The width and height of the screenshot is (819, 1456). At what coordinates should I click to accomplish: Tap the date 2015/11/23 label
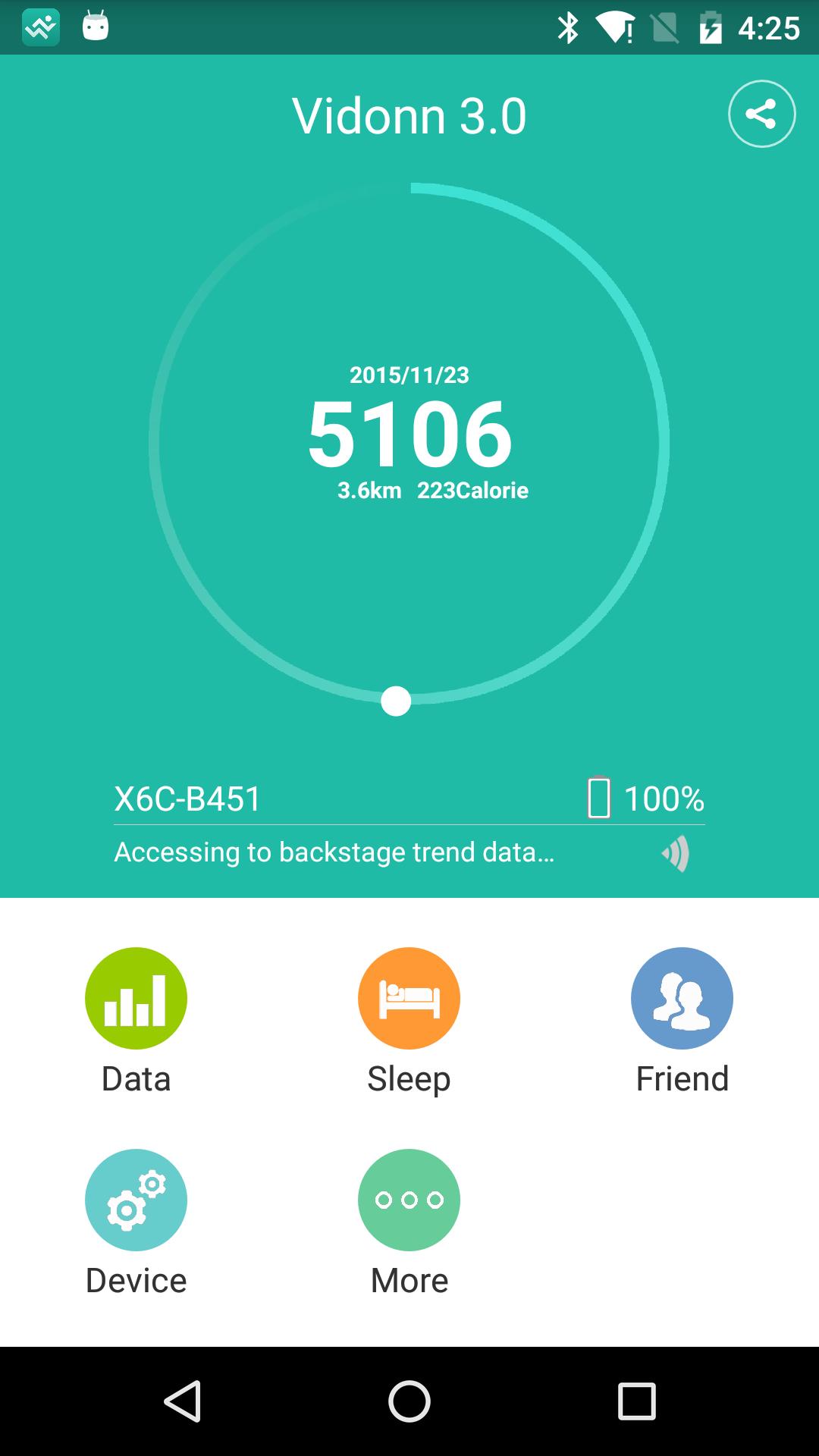tap(409, 374)
